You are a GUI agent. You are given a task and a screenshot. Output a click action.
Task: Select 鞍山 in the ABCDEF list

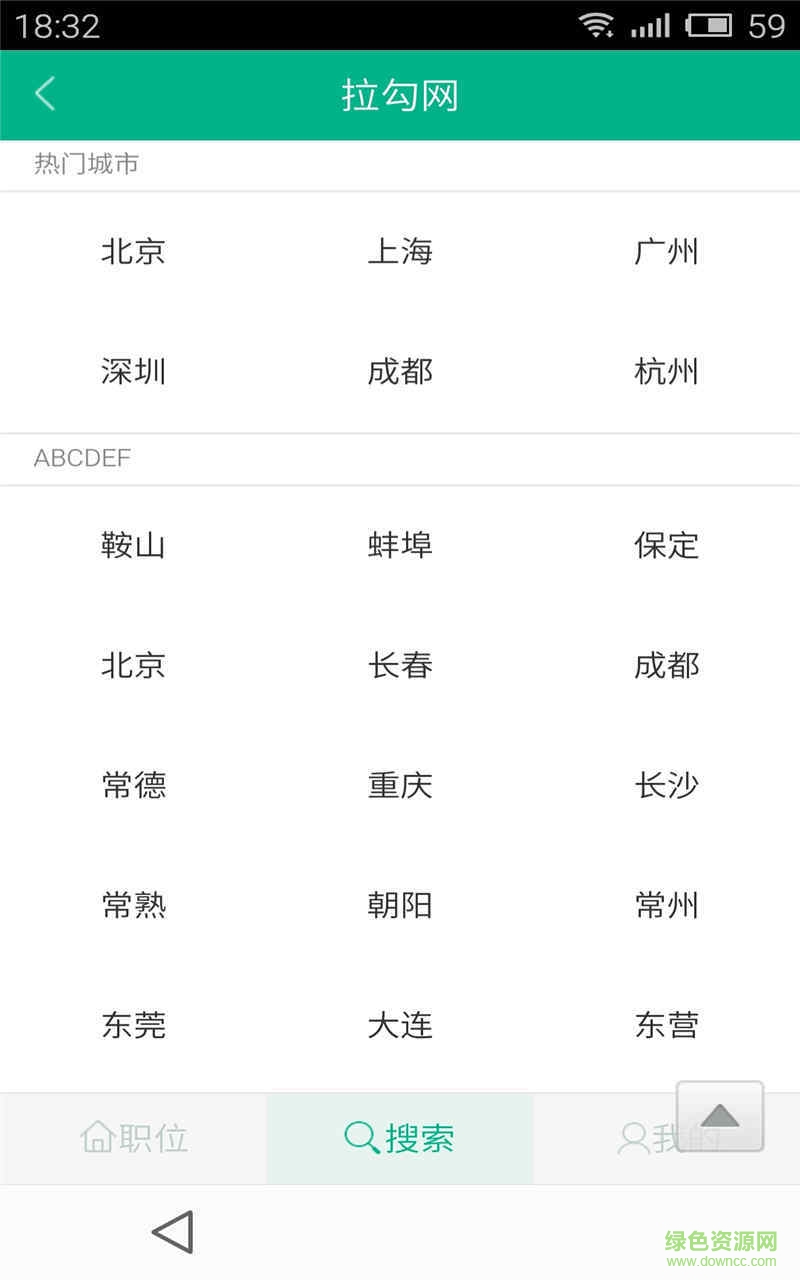[x=133, y=545]
